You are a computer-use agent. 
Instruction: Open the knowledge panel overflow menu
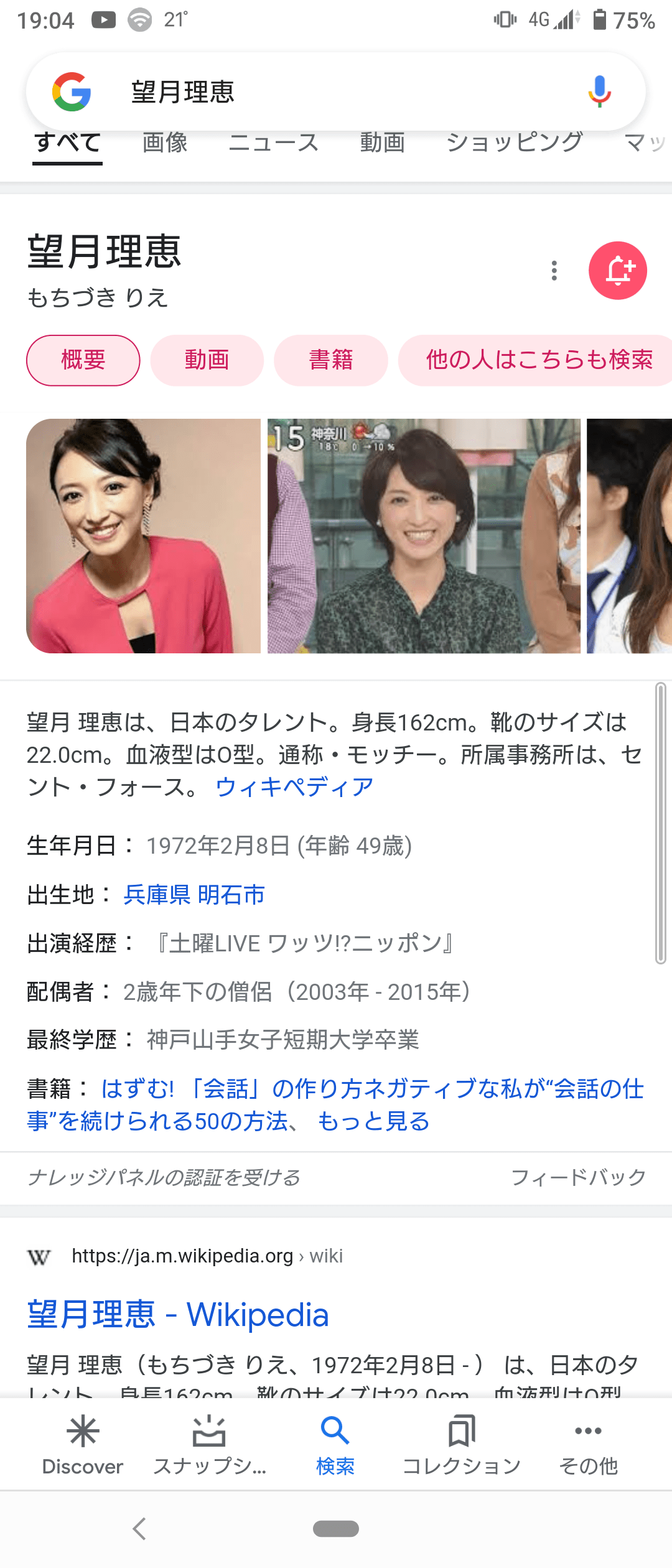pyautogui.click(x=554, y=271)
